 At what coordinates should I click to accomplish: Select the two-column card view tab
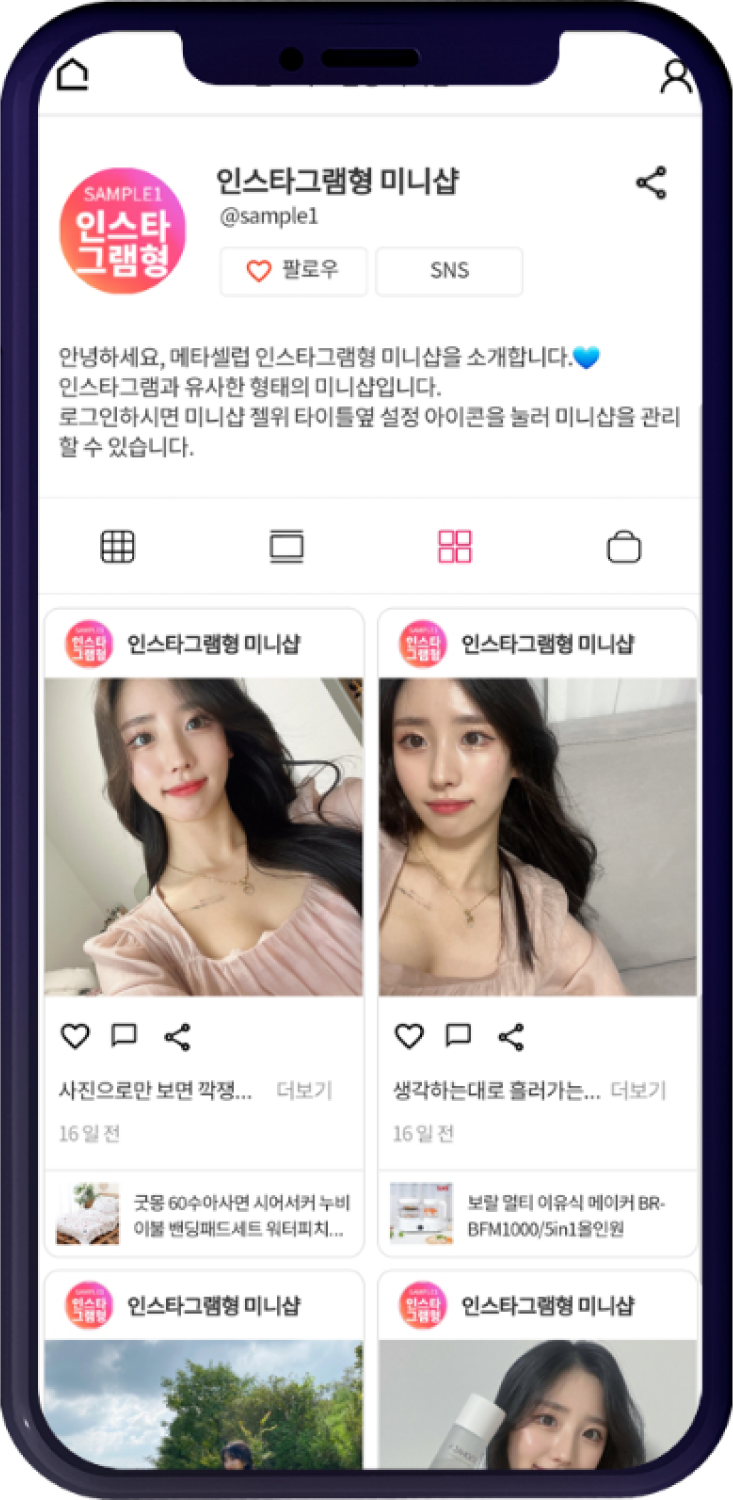455,547
